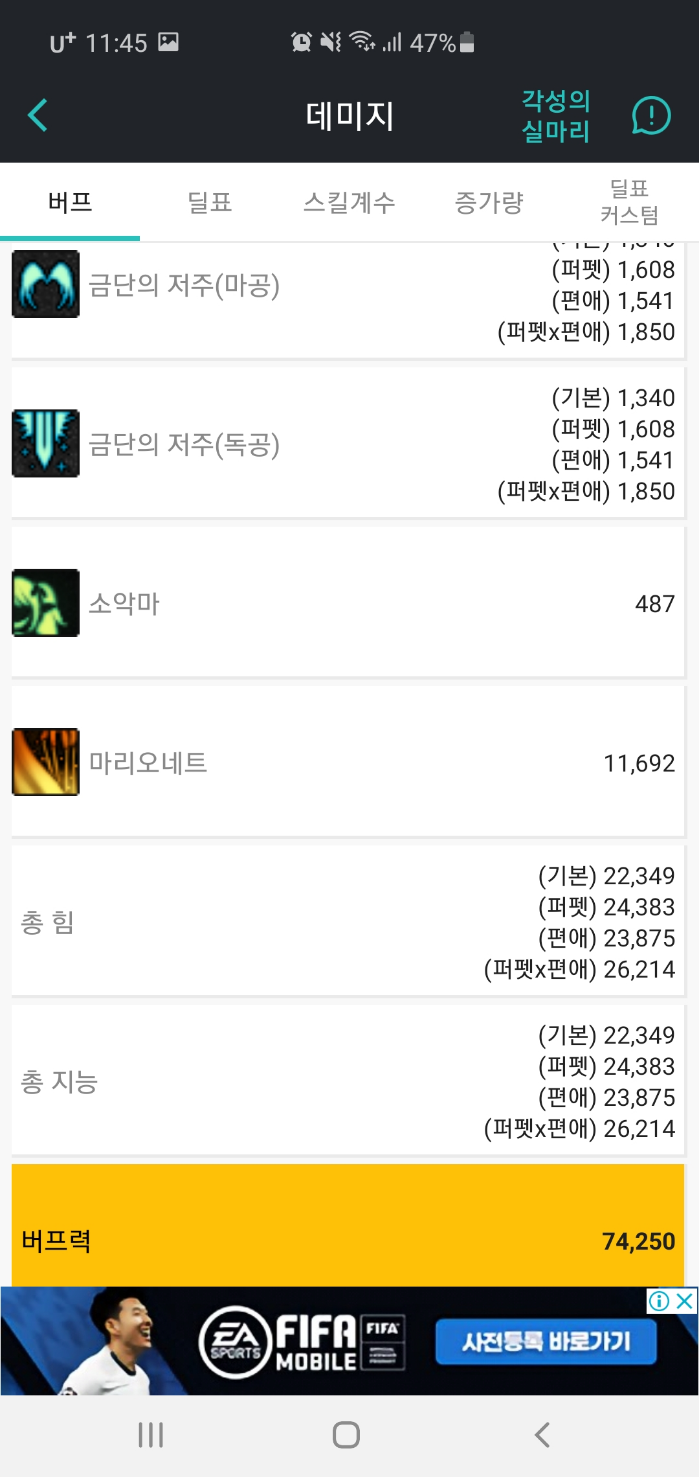
Task: Switch to the 스킬계수 tab
Action: pos(349,202)
